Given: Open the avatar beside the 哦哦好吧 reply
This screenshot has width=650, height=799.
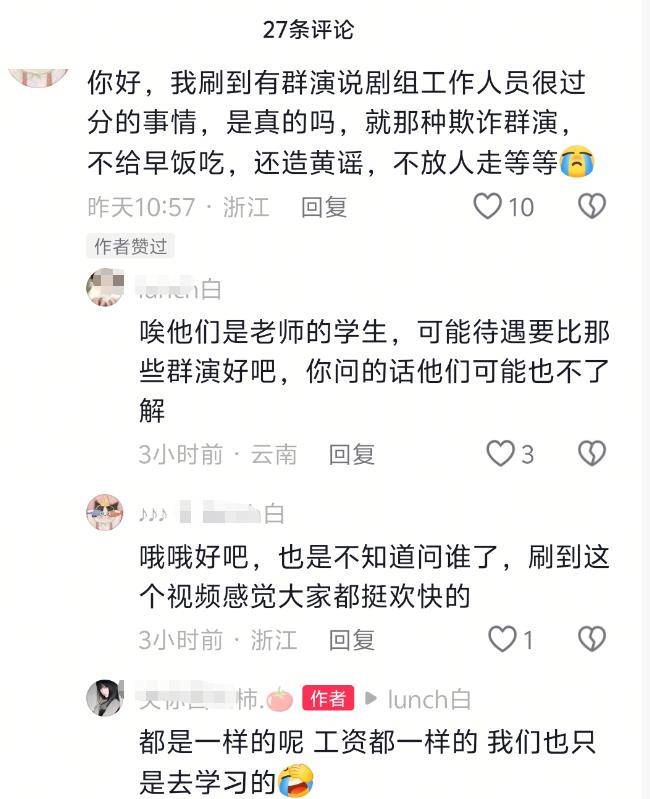Looking at the screenshot, I should pyautogui.click(x=105, y=513).
